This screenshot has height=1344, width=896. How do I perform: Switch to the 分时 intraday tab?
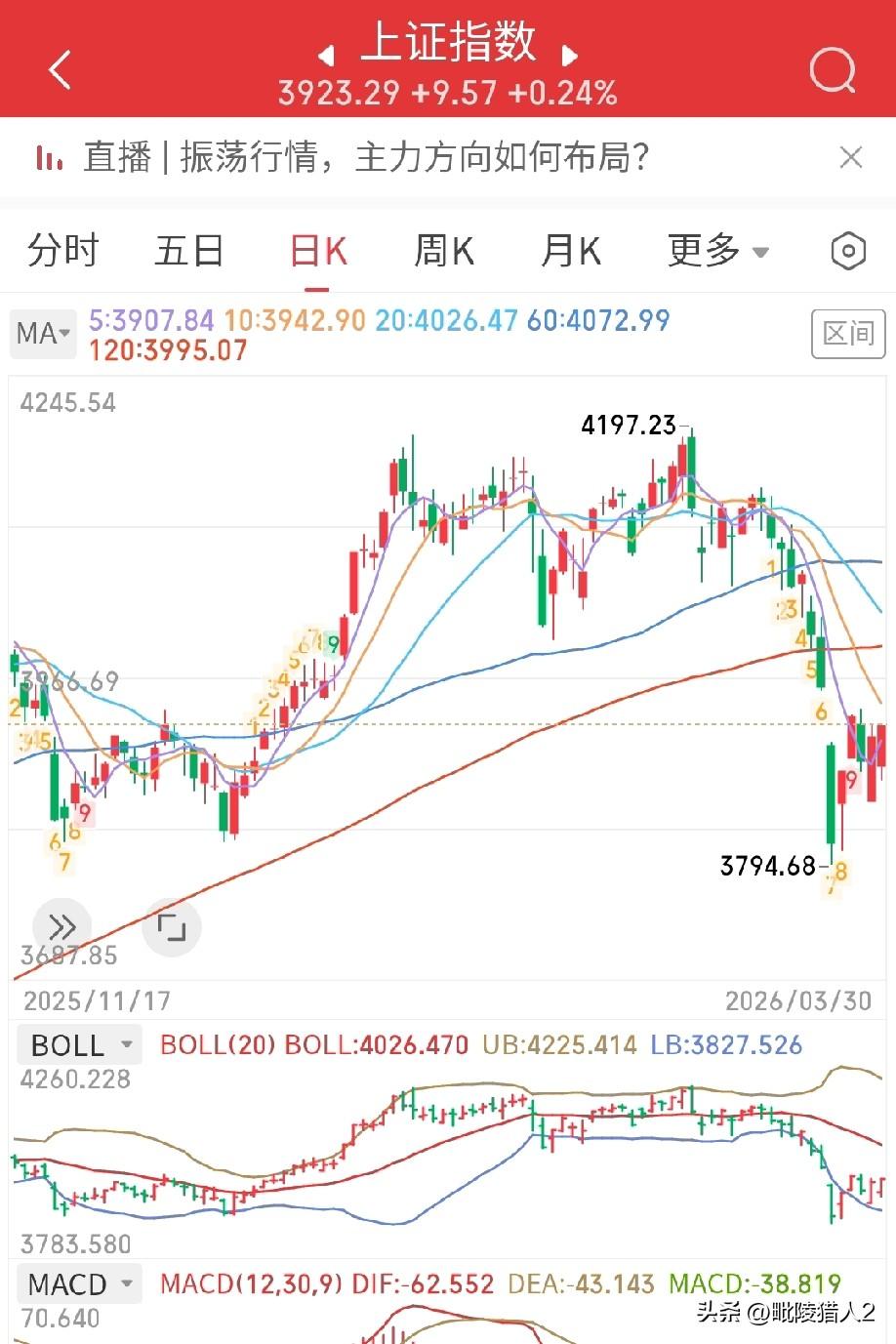tap(62, 251)
